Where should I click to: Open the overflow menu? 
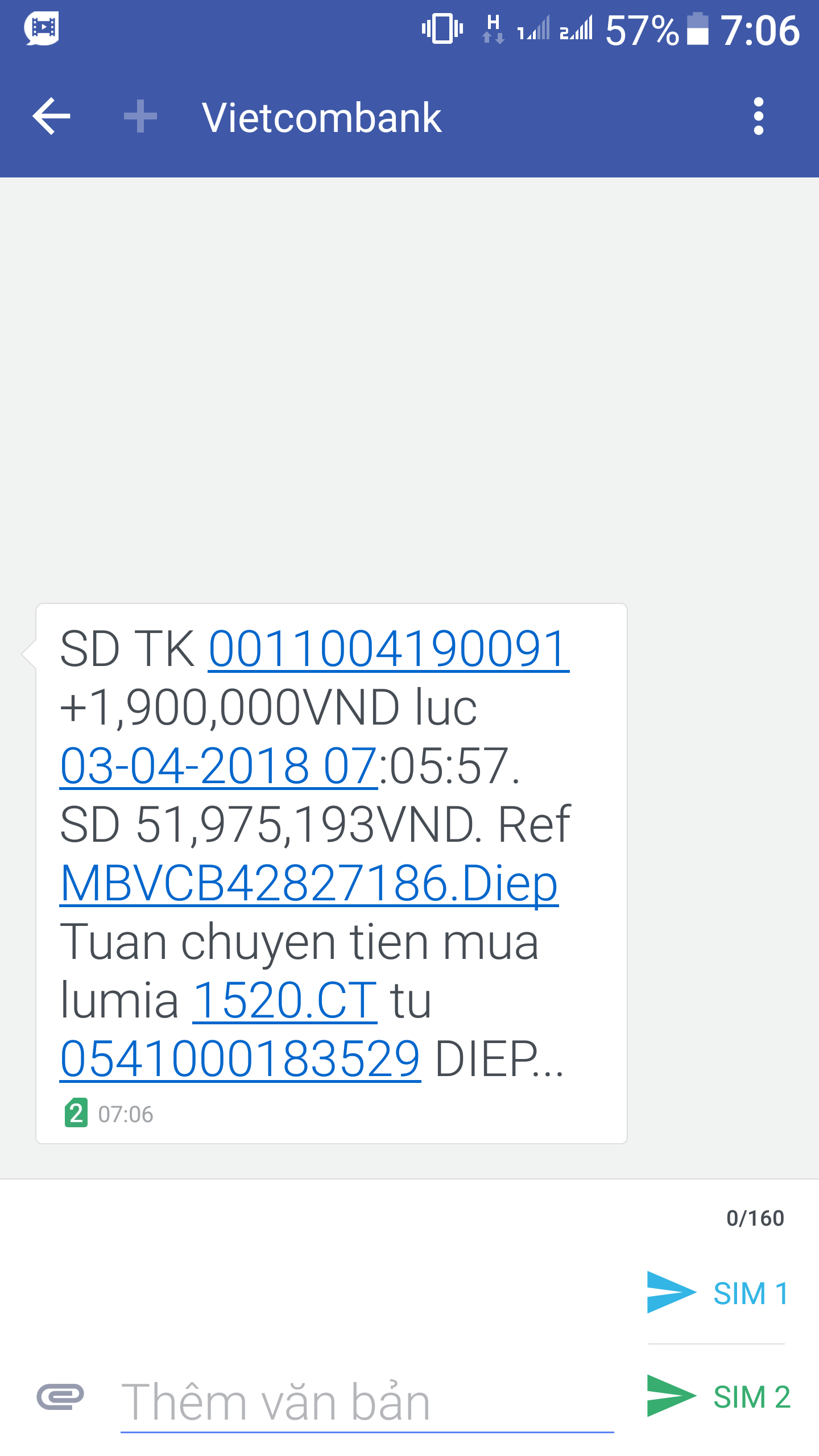pos(758,117)
